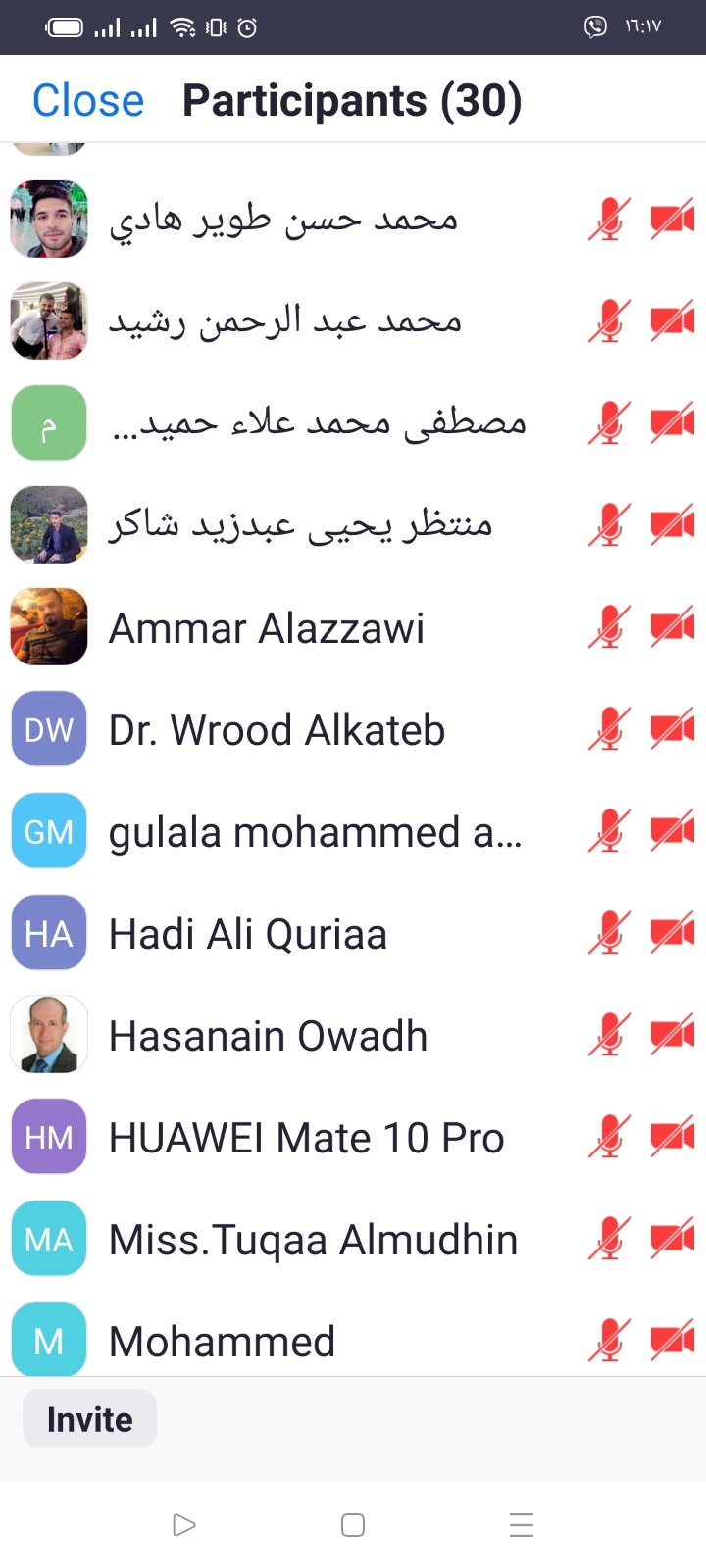Viewport: 706px width, 1568px height.
Task: Open the gulala mohammed participant row
Action: click(314, 832)
